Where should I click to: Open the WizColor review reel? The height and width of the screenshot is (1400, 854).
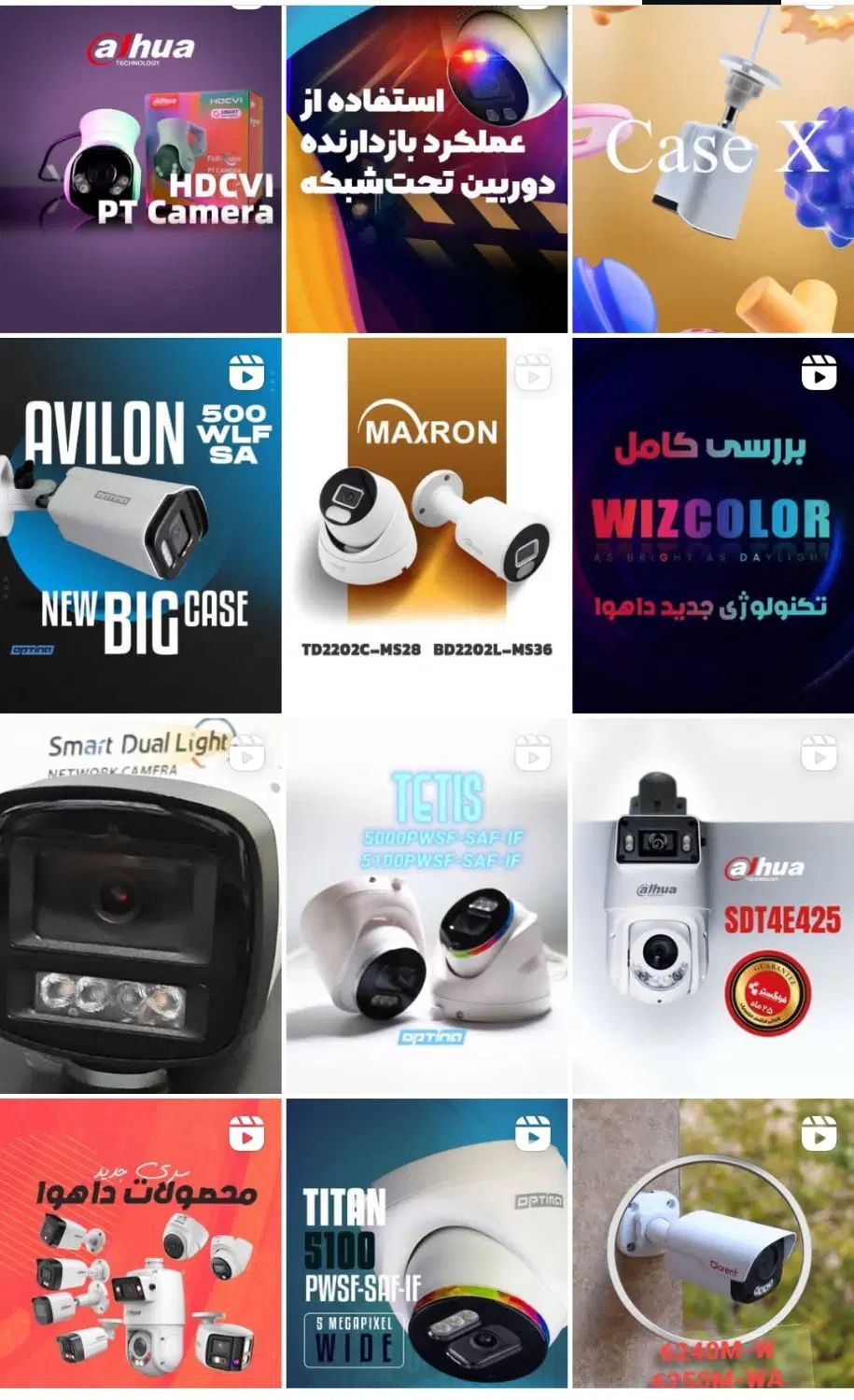713,525
